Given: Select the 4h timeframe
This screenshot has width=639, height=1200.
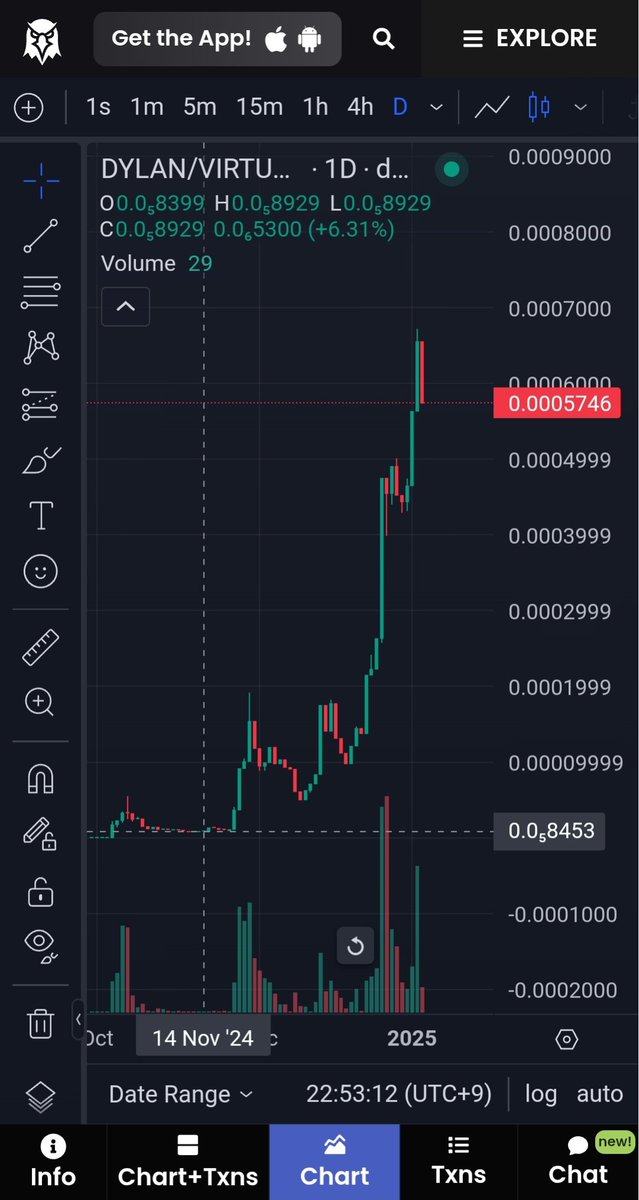Looking at the screenshot, I should (x=360, y=107).
